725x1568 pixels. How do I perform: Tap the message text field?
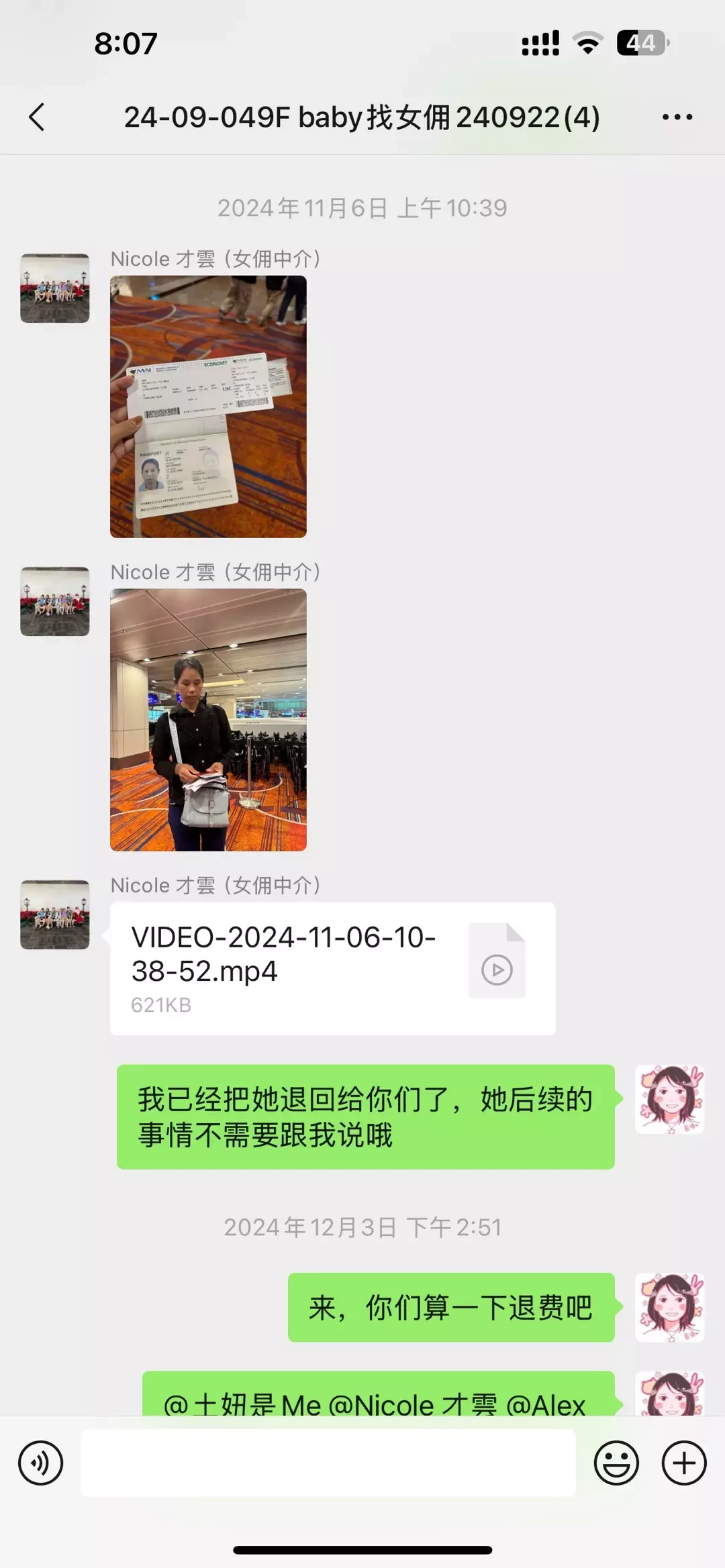click(x=328, y=1463)
